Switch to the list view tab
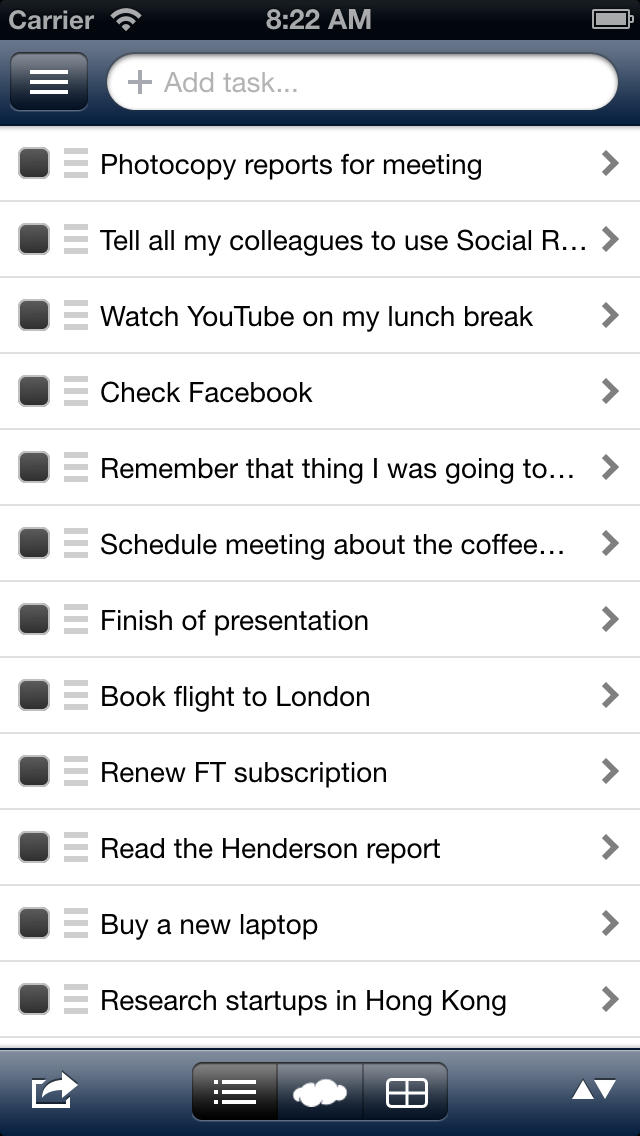 click(235, 1092)
